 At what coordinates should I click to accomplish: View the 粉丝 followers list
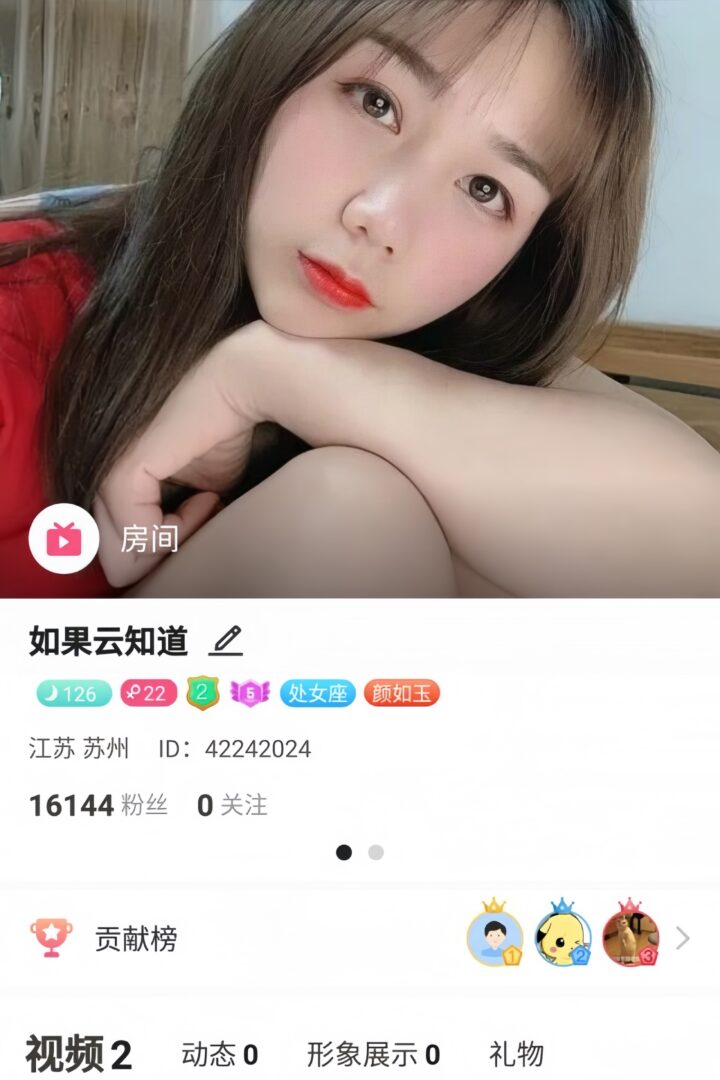pos(98,805)
